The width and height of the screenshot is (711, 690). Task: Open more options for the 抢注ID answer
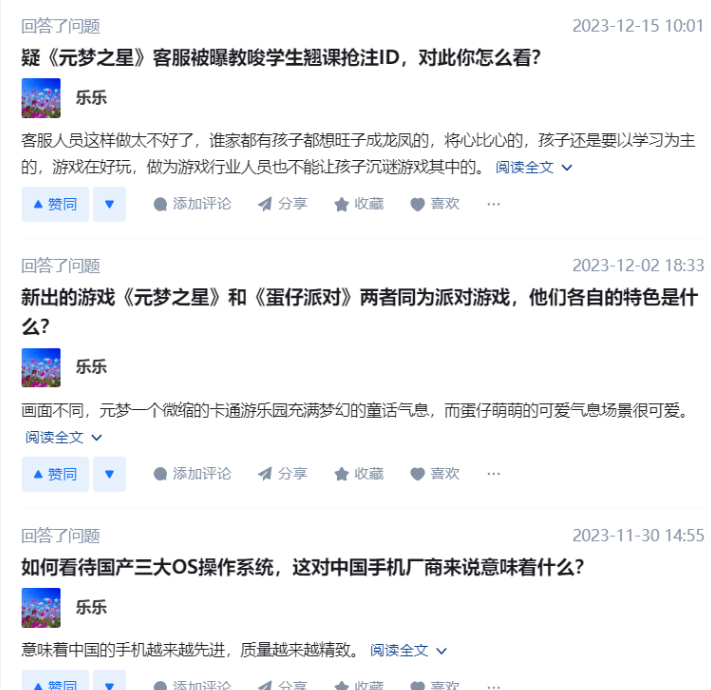point(493,204)
